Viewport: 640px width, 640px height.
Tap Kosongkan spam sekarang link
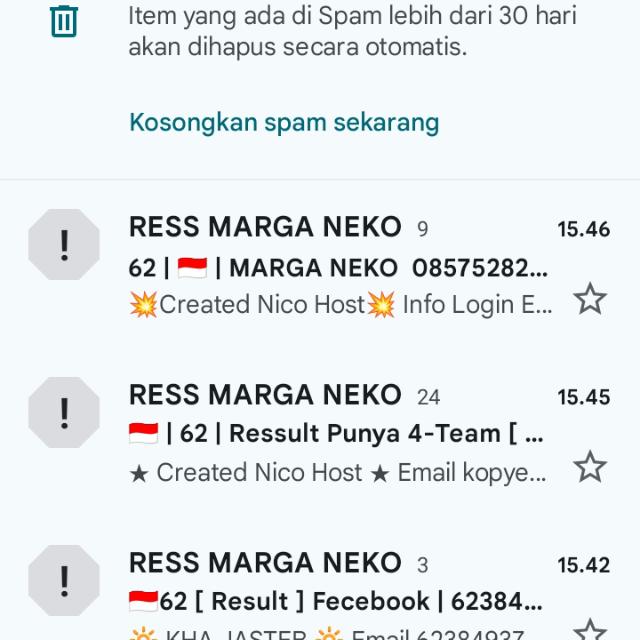point(284,122)
